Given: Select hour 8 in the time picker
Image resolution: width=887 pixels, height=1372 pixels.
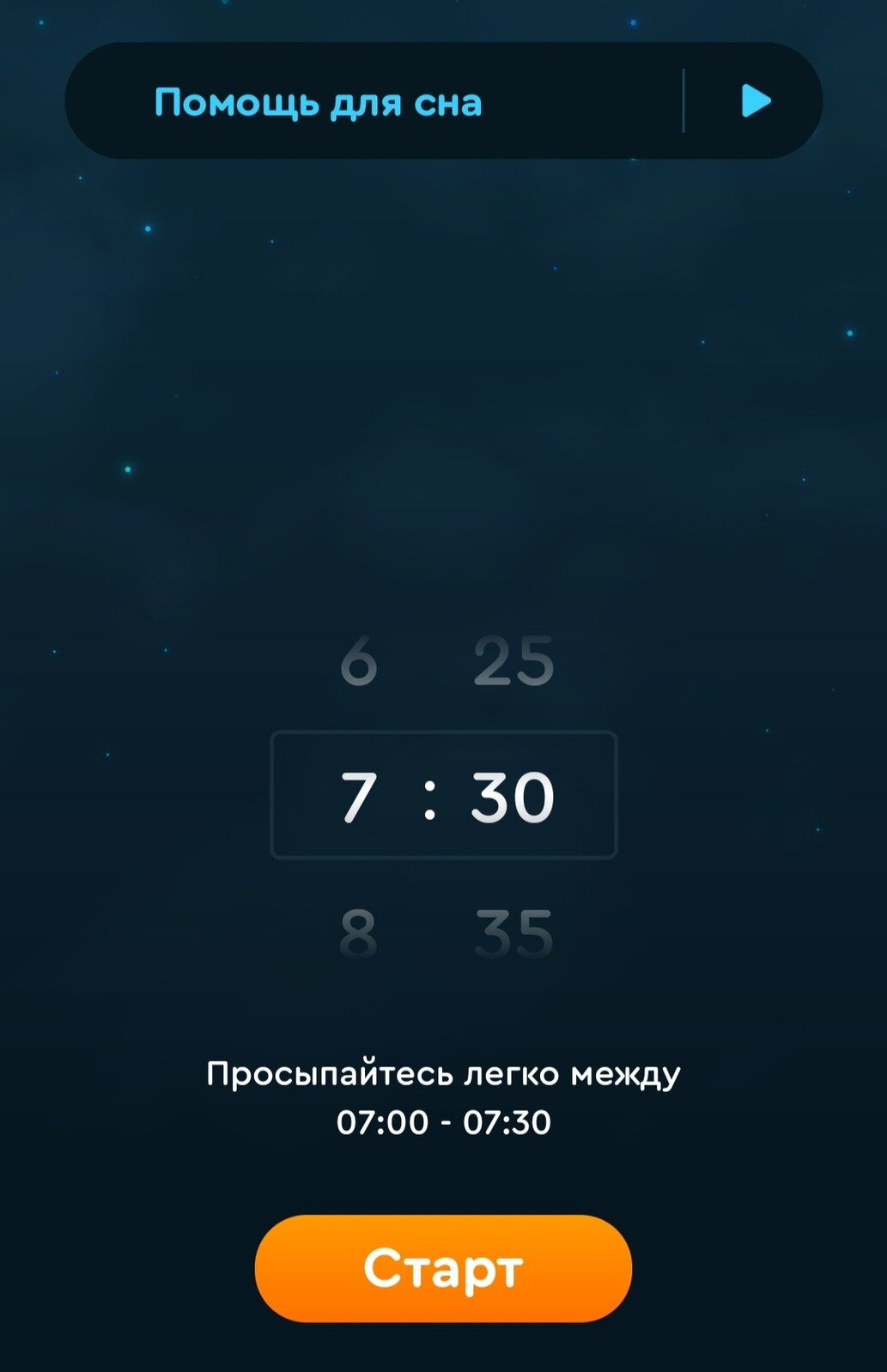Looking at the screenshot, I should pos(358,933).
